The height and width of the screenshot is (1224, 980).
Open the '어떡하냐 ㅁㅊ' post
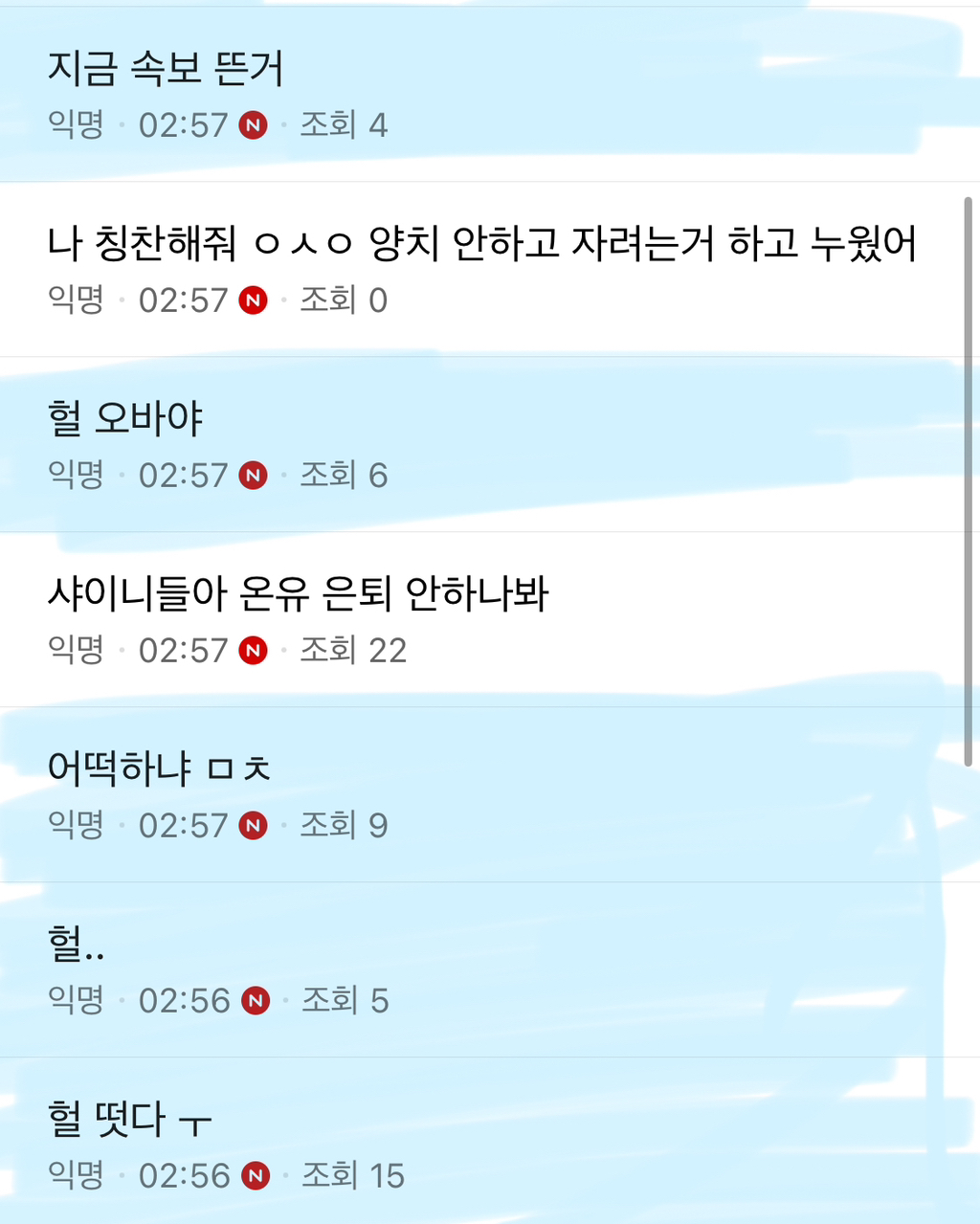tap(160, 768)
